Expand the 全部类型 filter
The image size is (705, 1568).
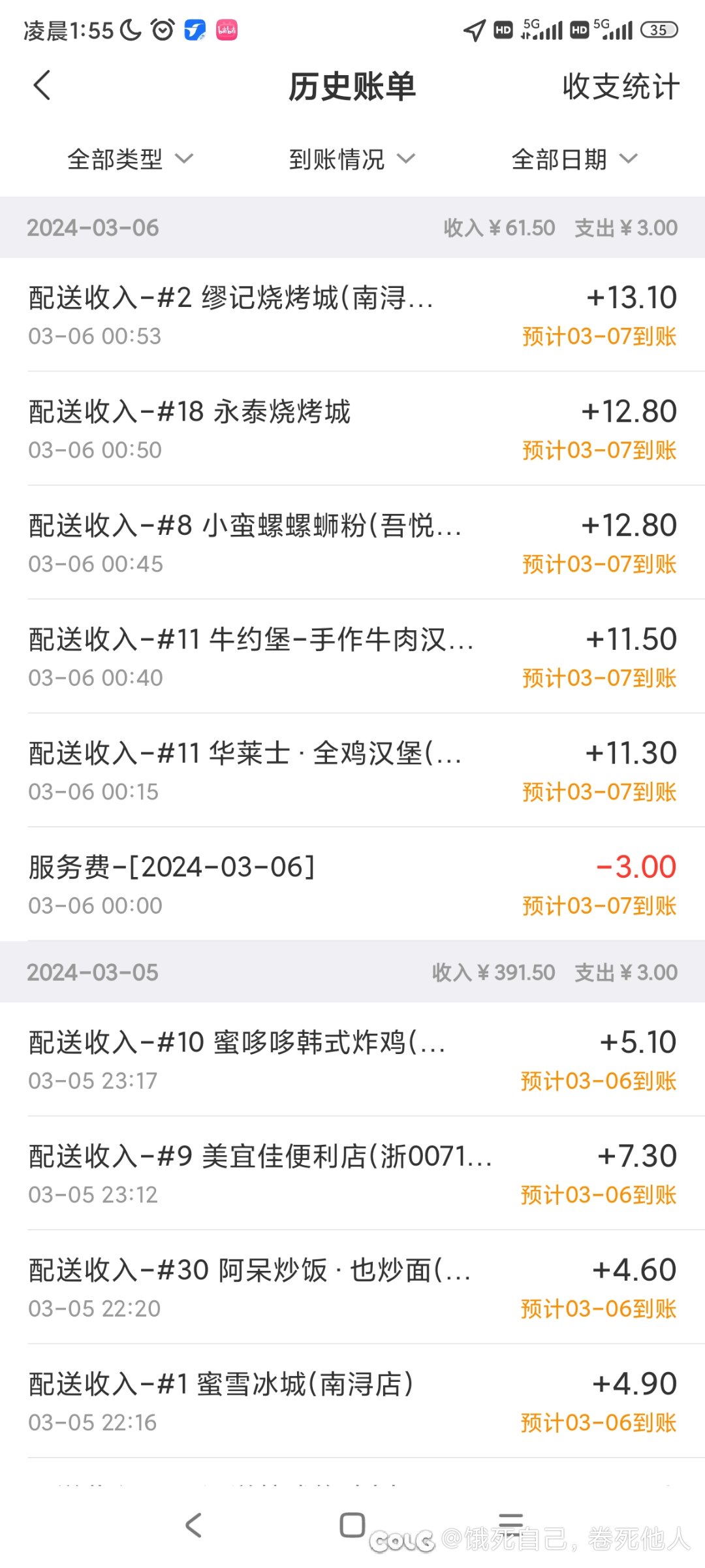[131, 159]
